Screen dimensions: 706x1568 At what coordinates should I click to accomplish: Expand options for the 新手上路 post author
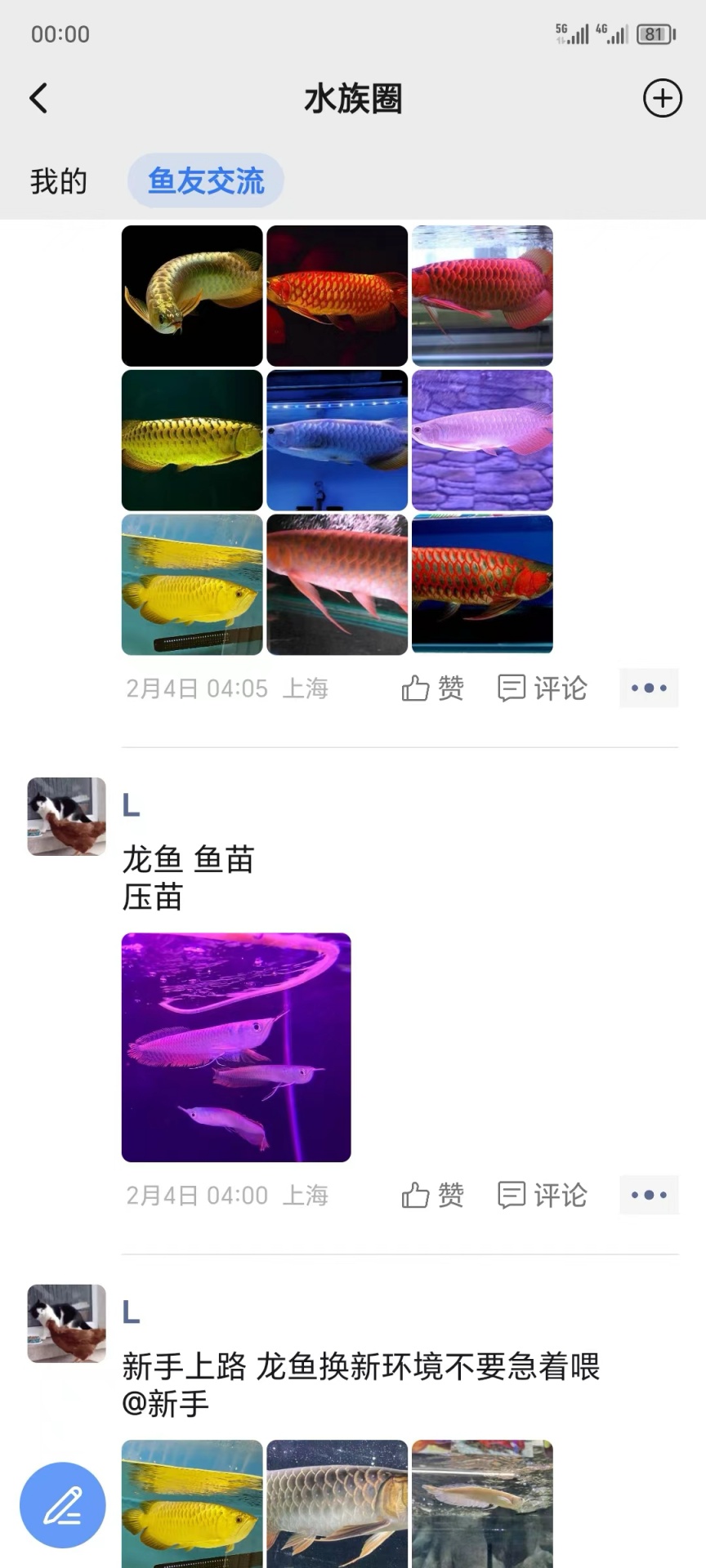pyautogui.click(x=65, y=1325)
